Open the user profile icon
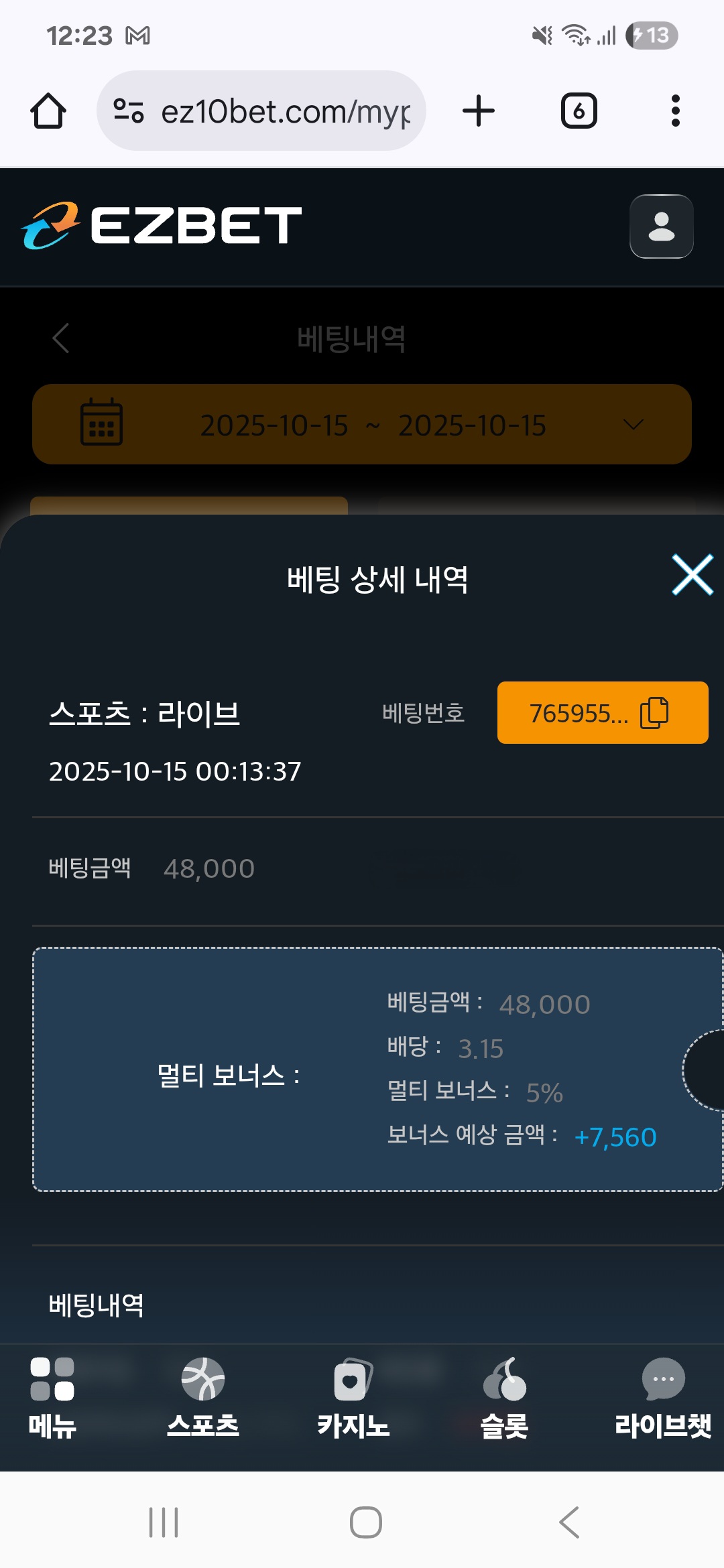This screenshot has width=724, height=1568. tap(661, 226)
